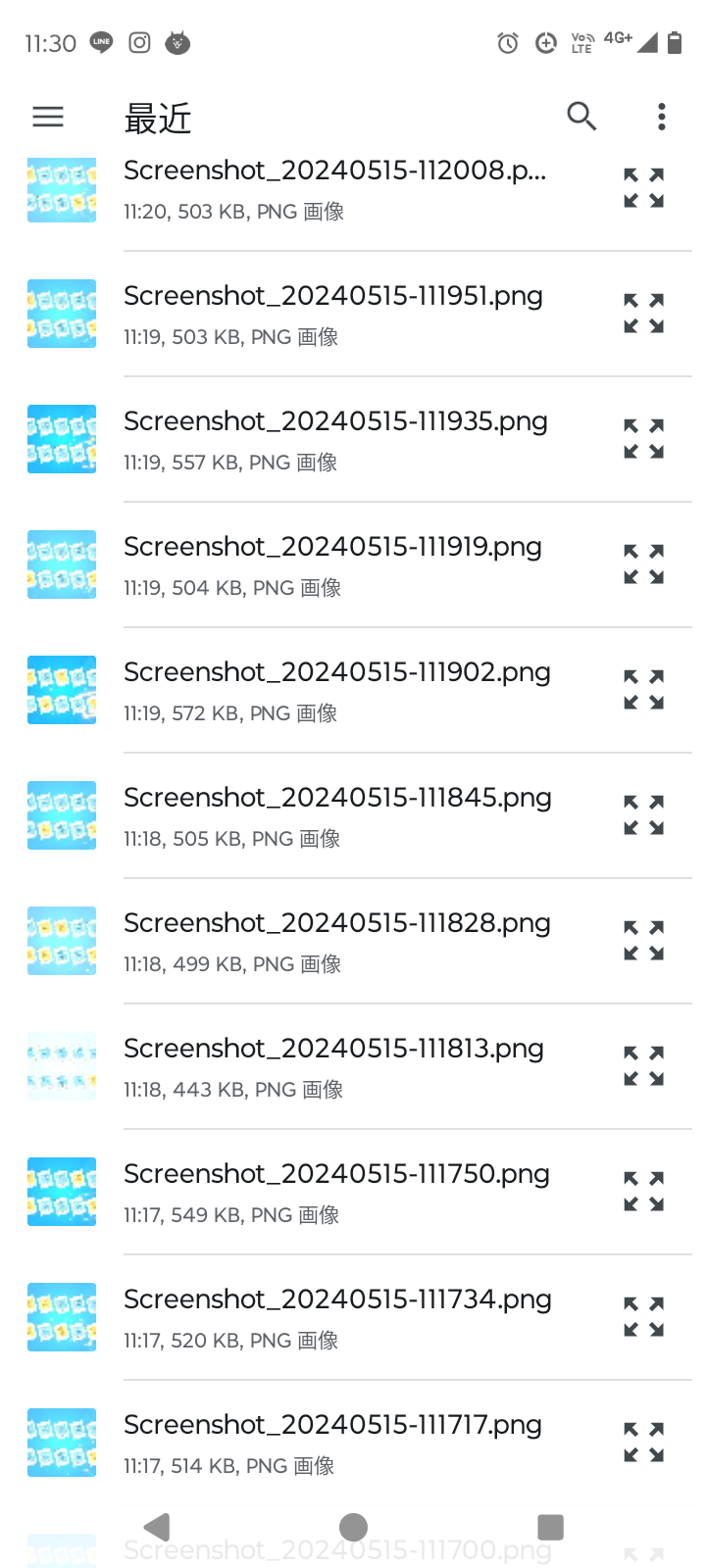This screenshot has height=1568, width=706.
Task: Open Screenshot_20240515-111813.png file
Action: coord(333,1066)
